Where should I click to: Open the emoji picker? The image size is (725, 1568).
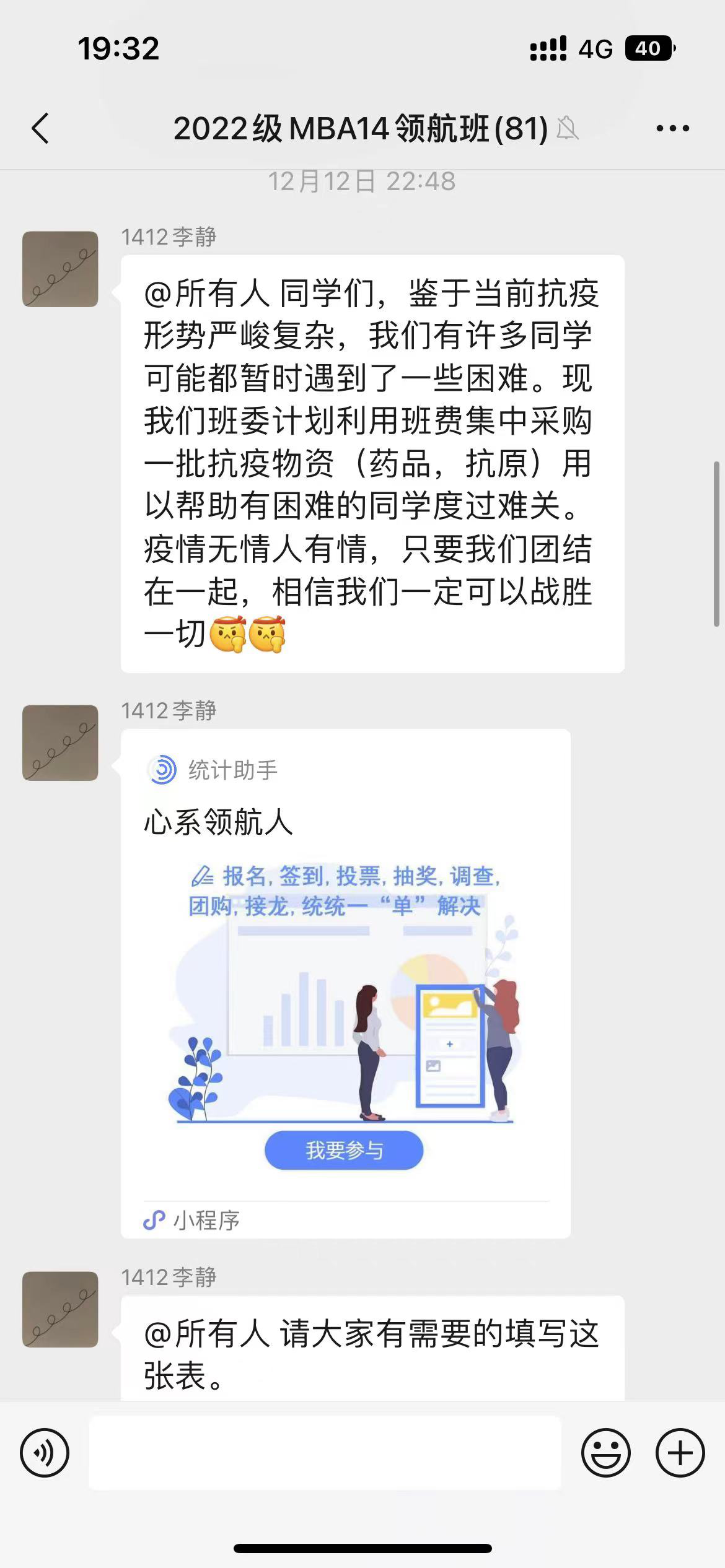coord(605,1452)
